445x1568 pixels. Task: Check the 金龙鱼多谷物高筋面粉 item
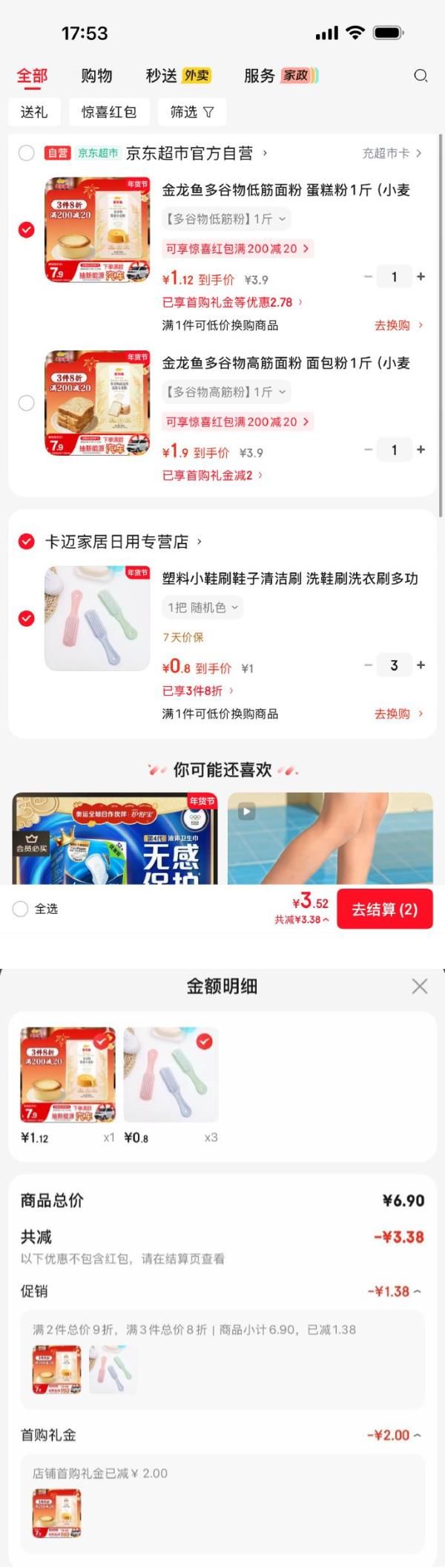(27, 403)
